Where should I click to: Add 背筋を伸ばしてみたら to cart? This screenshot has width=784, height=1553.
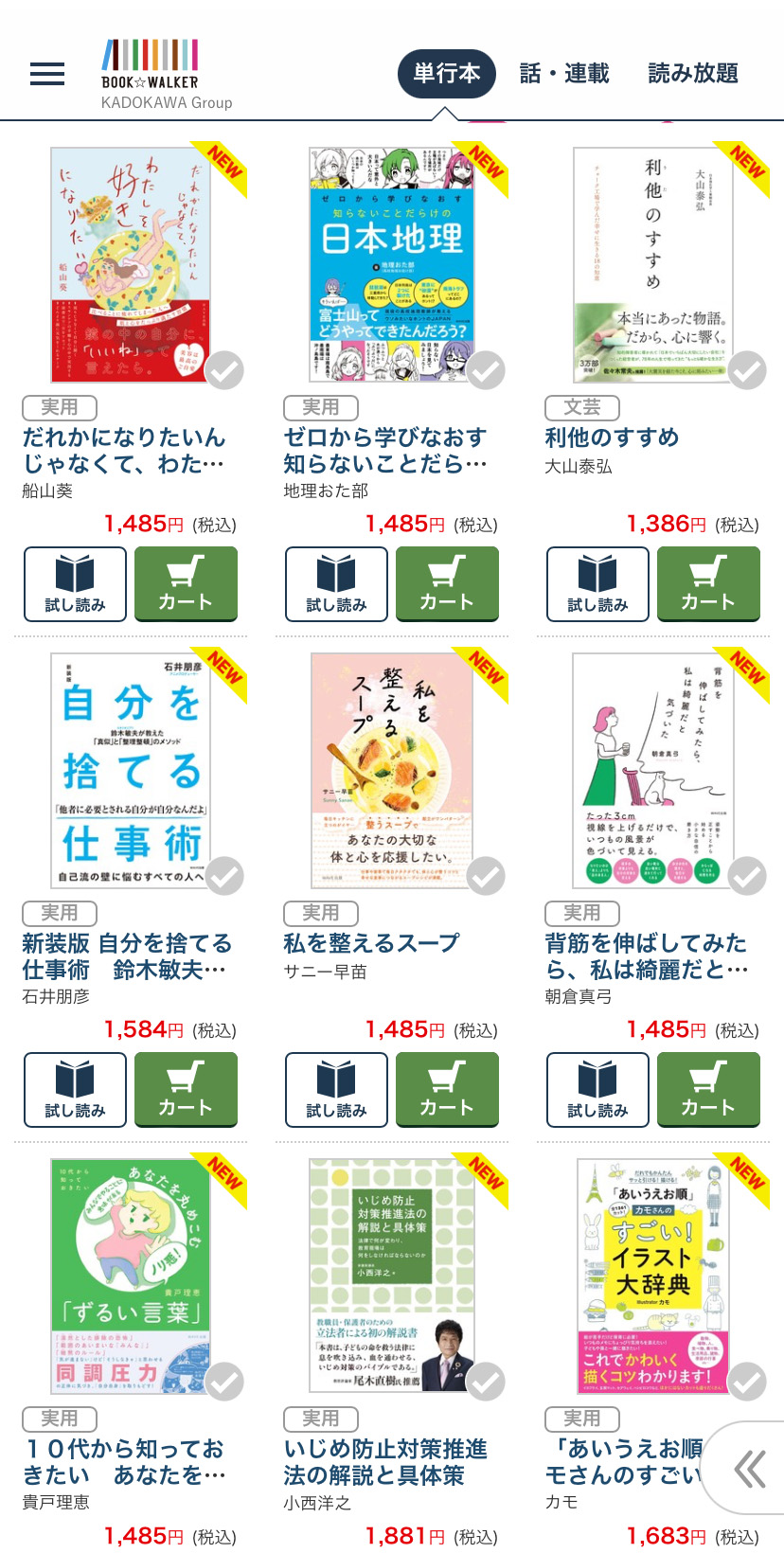pos(708,1090)
